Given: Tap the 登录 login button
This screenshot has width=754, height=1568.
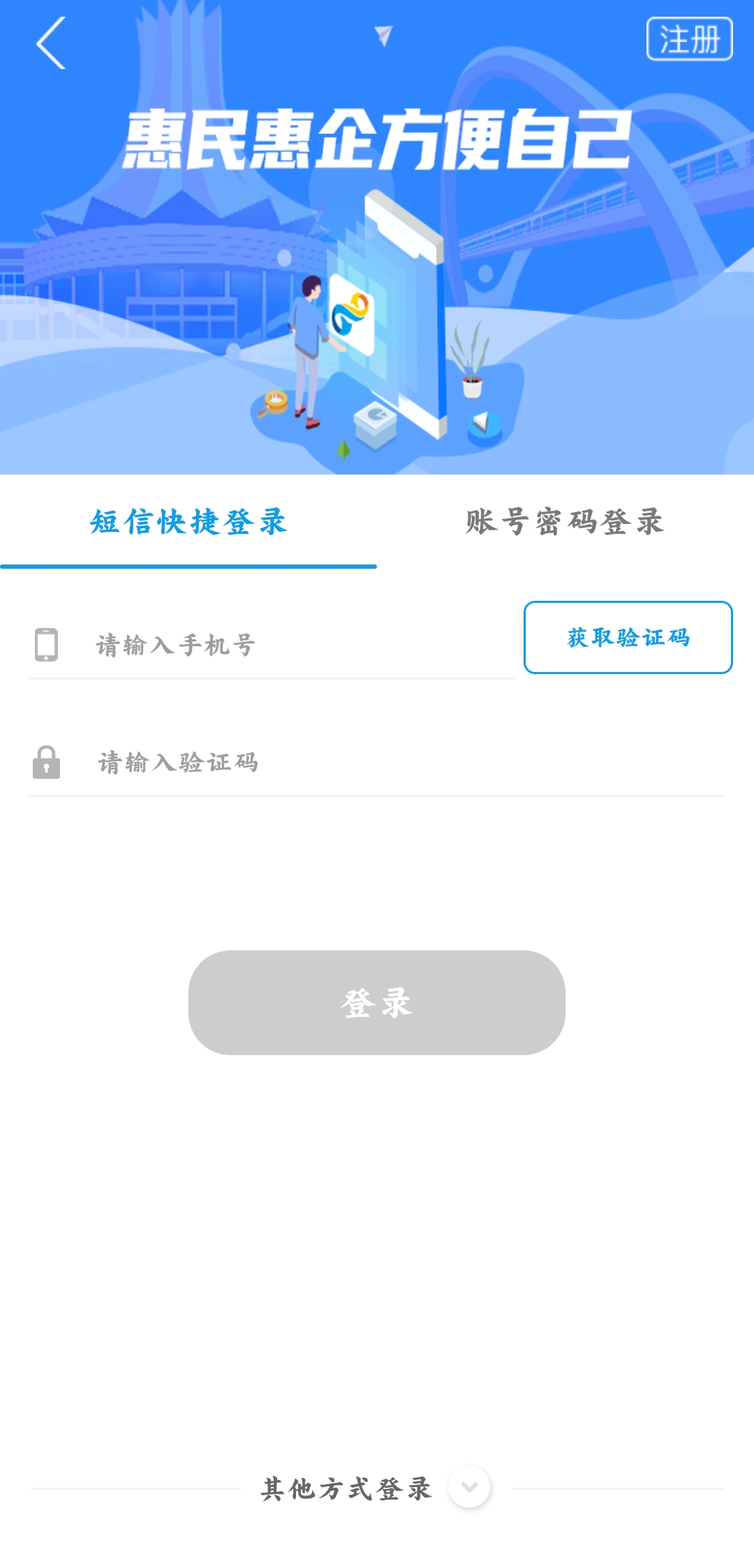Looking at the screenshot, I should pos(377,1002).
